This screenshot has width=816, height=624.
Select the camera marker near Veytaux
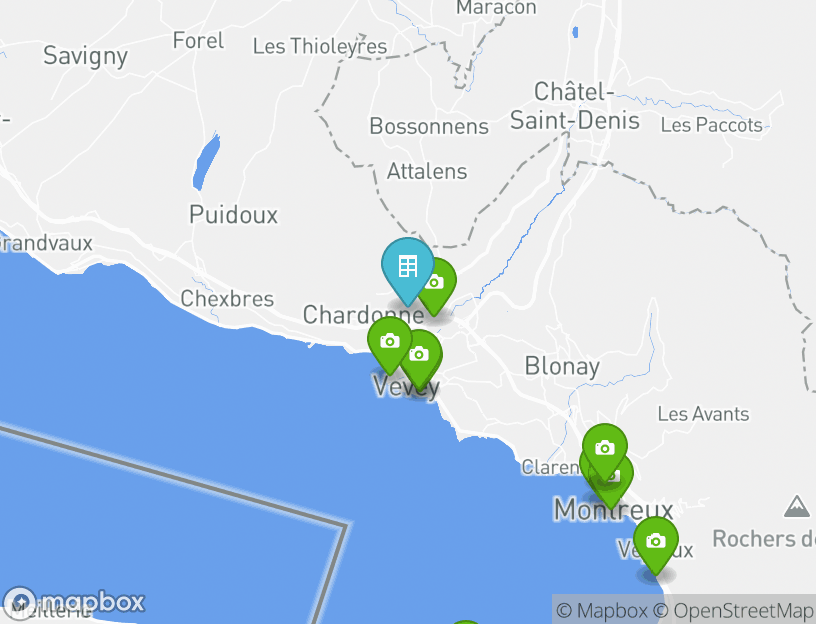pyautogui.click(x=655, y=541)
